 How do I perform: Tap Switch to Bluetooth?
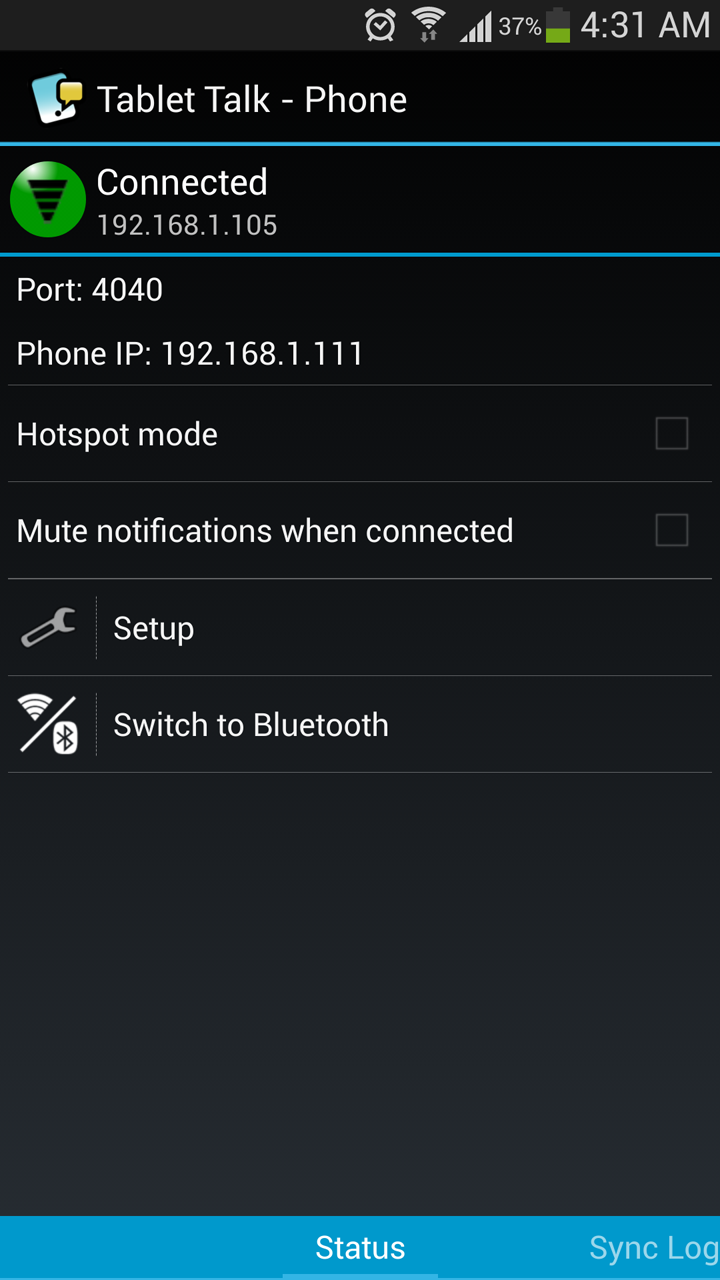point(251,724)
